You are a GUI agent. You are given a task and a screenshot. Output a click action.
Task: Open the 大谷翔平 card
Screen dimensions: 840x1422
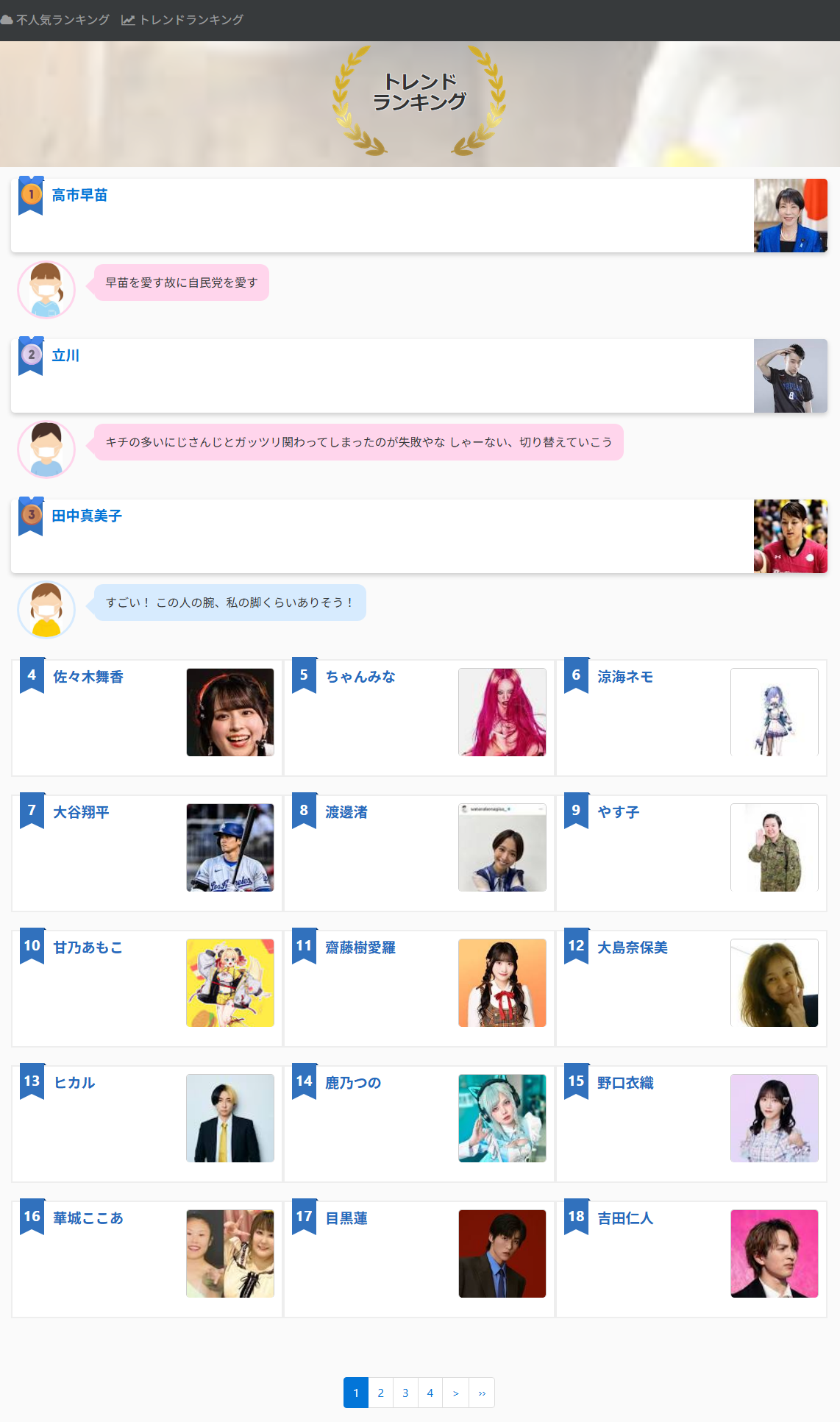click(x=147, y=853)
